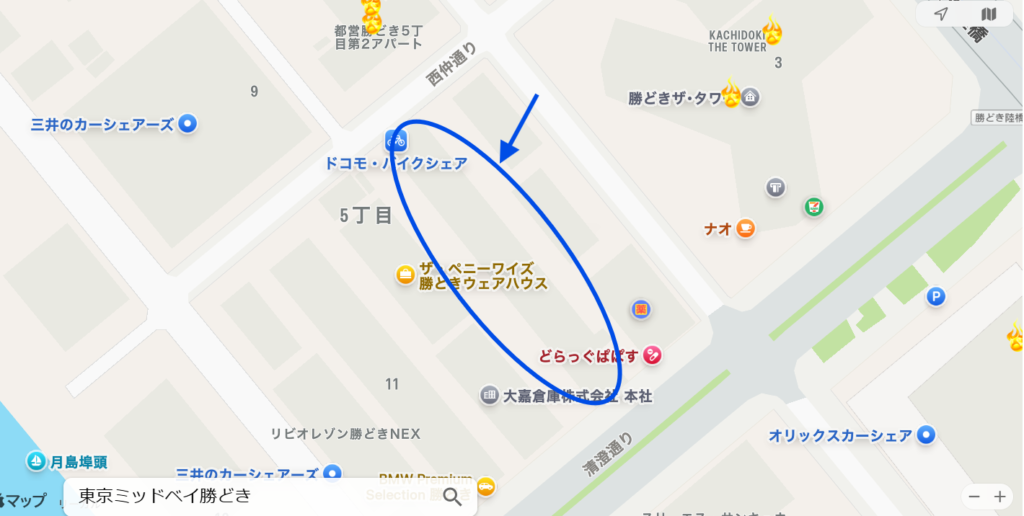
Task: Open the ザ・ペニーワイズ 勝どきウェアハウス marker
Action: [405, 274]
